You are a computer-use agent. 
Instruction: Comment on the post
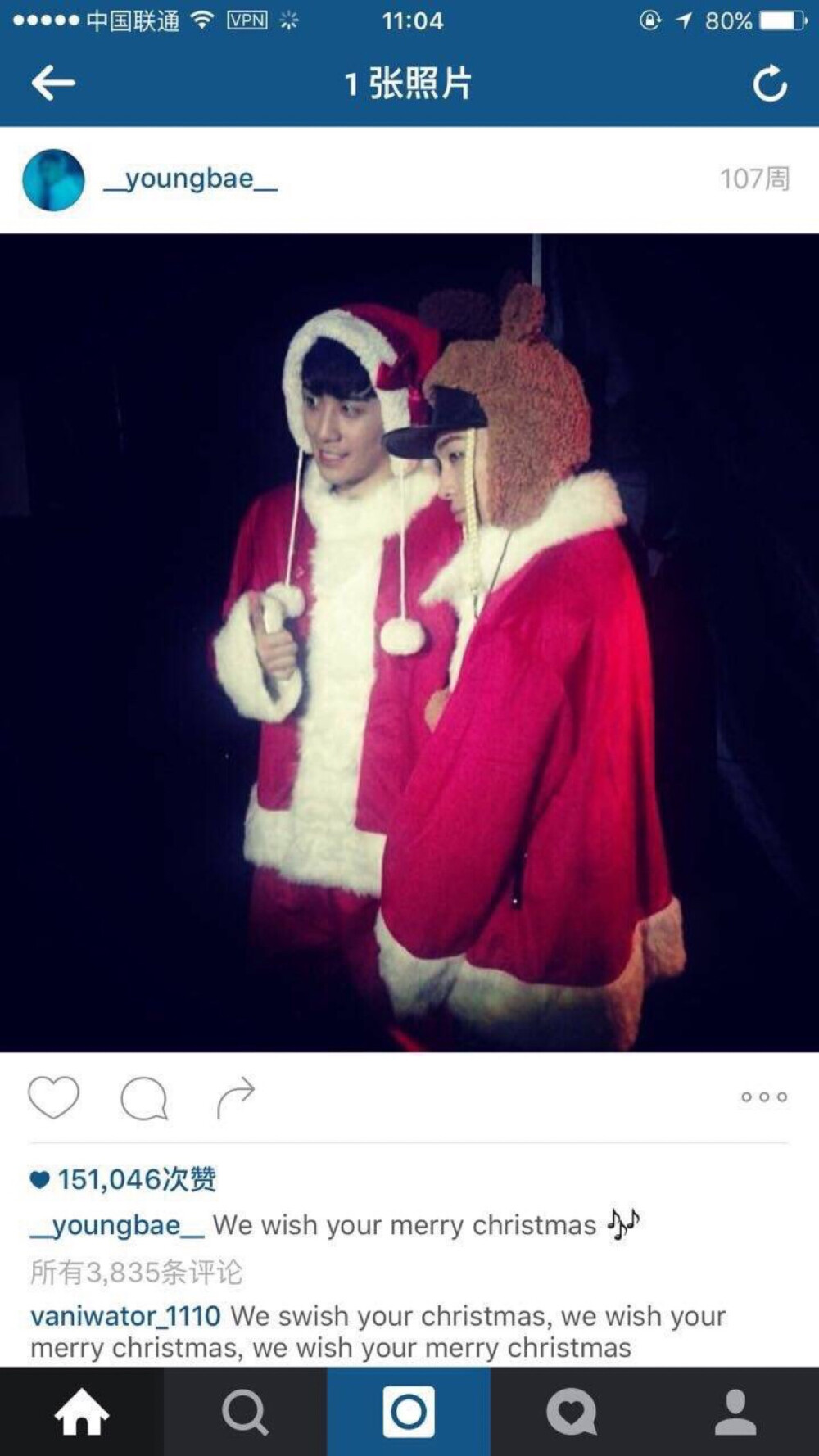click(144, 1097)
